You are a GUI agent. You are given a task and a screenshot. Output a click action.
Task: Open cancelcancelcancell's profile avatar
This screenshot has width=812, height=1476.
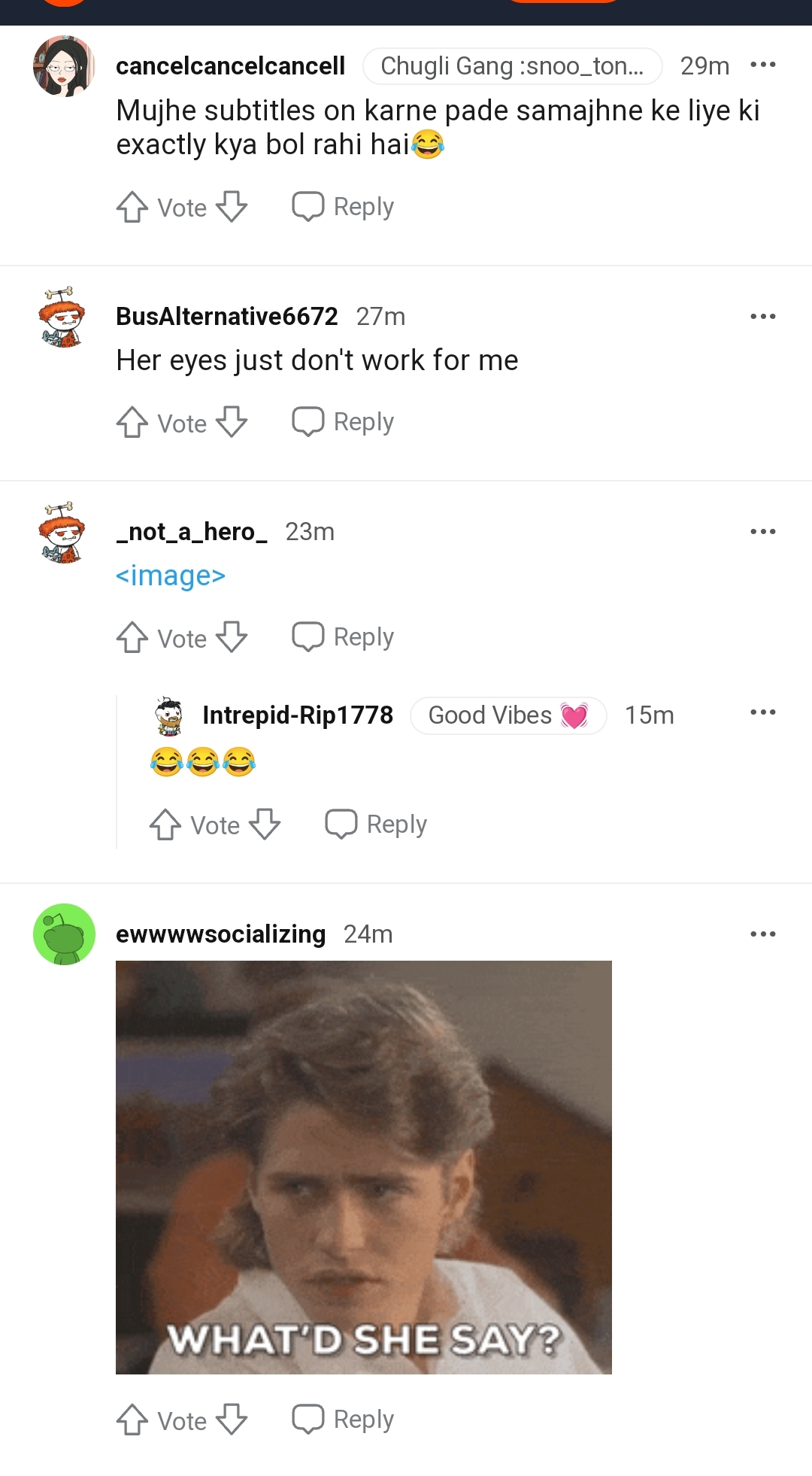click(64, 65)
